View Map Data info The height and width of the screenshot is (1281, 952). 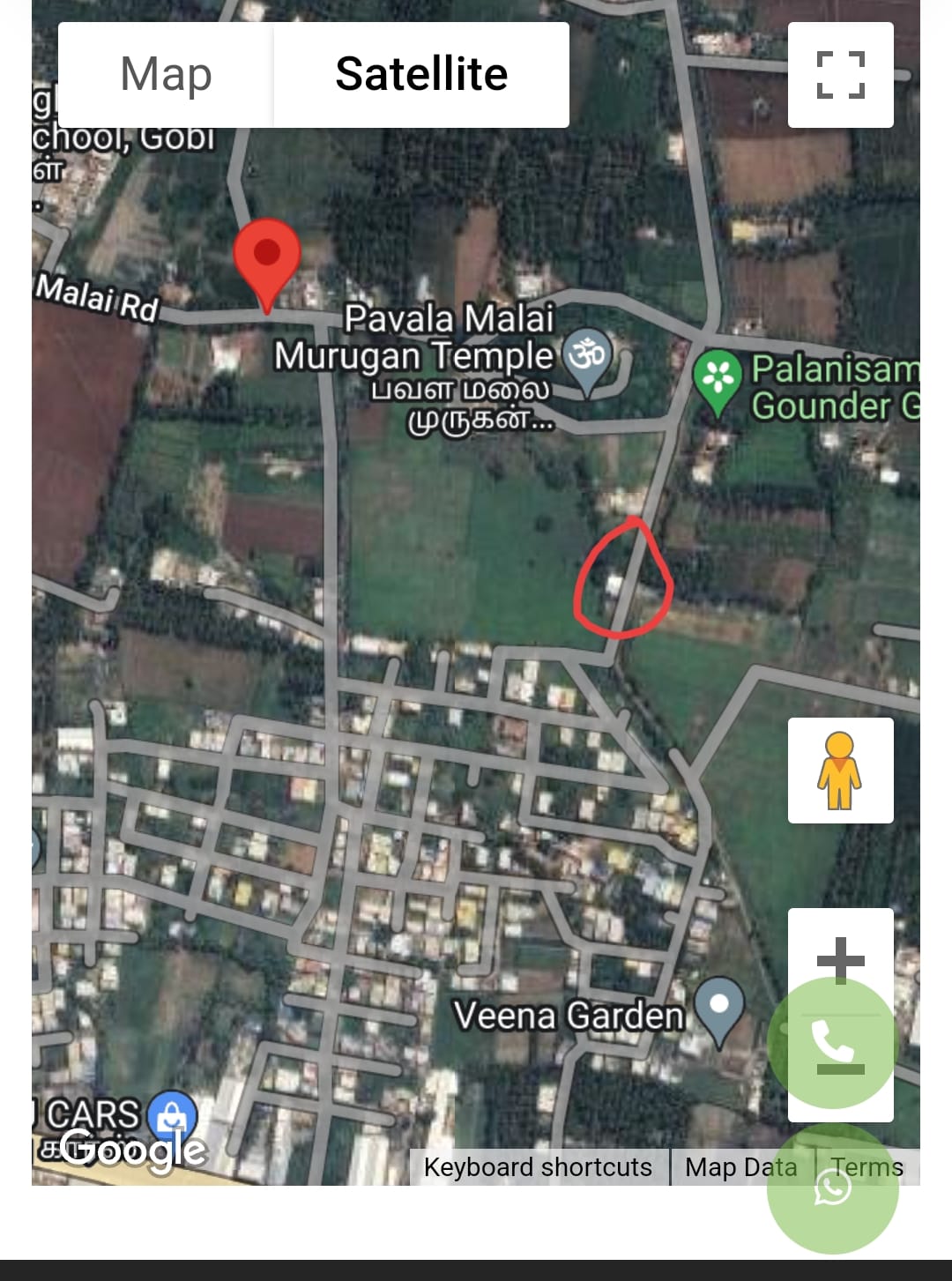(740, 1167)
